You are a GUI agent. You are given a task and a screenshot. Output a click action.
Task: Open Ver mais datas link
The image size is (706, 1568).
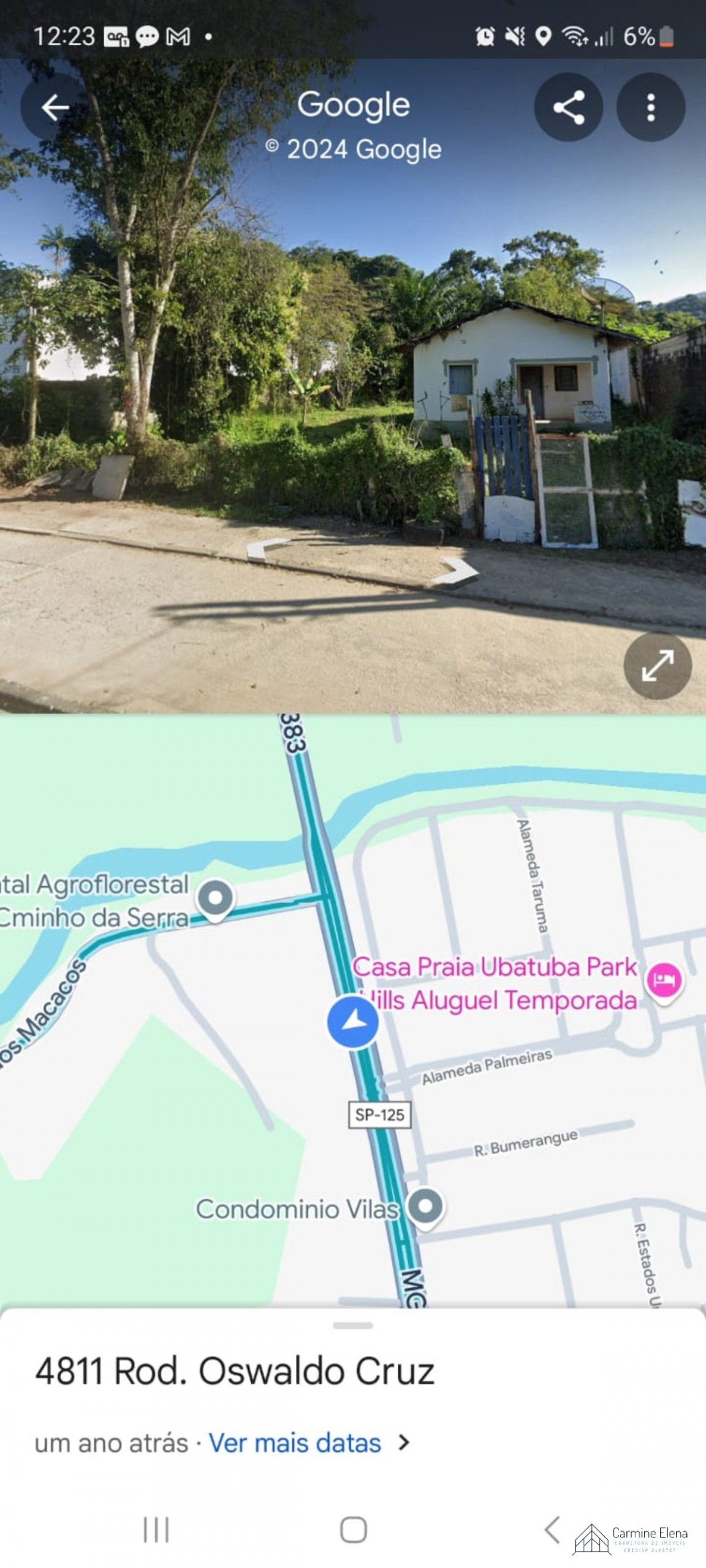[295, 1443]
